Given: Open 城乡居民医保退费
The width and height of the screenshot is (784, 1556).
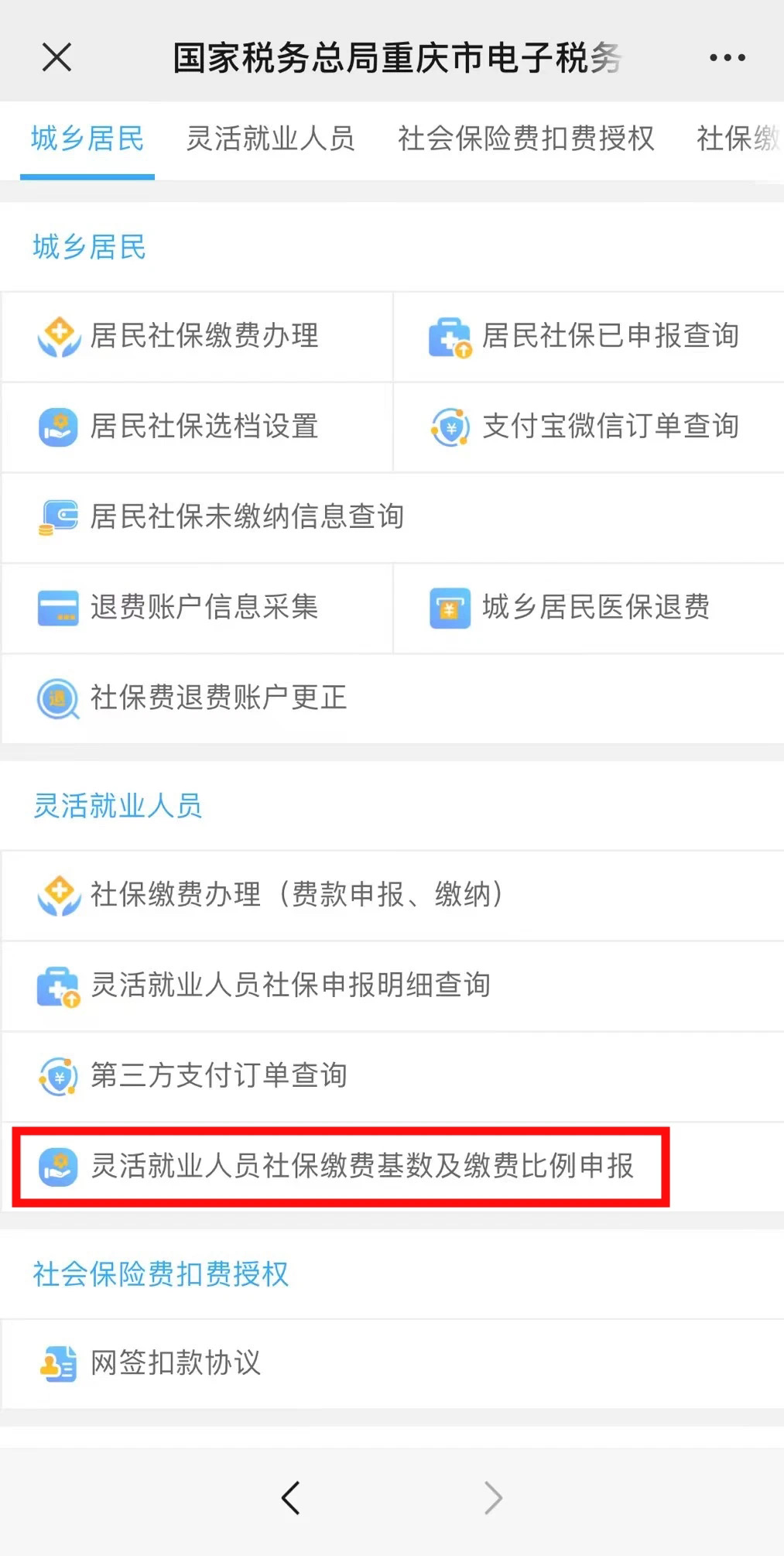Looking at the screenshot, I should coord(589,608).
